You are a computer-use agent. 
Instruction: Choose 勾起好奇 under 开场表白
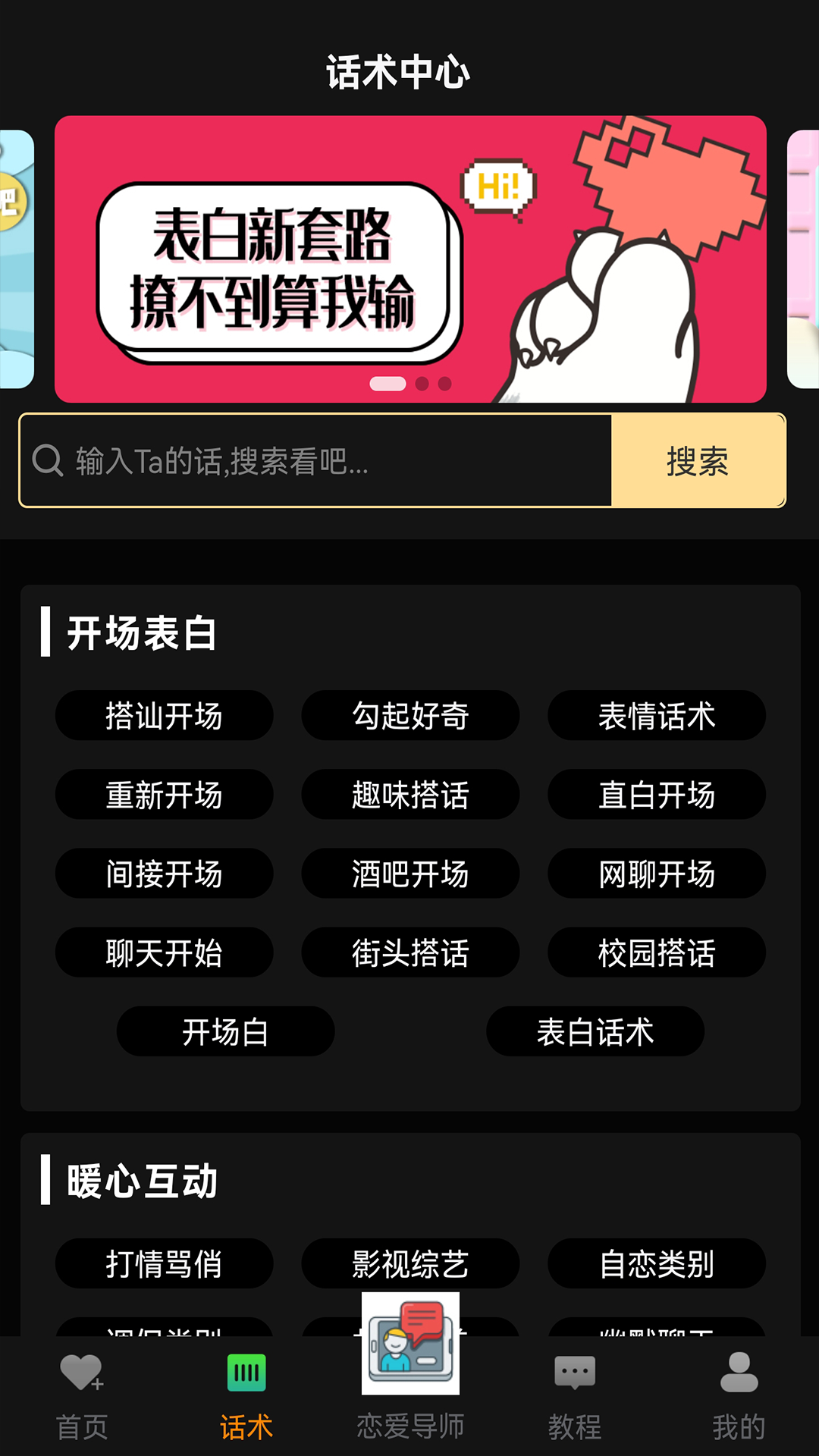(409, 716)
